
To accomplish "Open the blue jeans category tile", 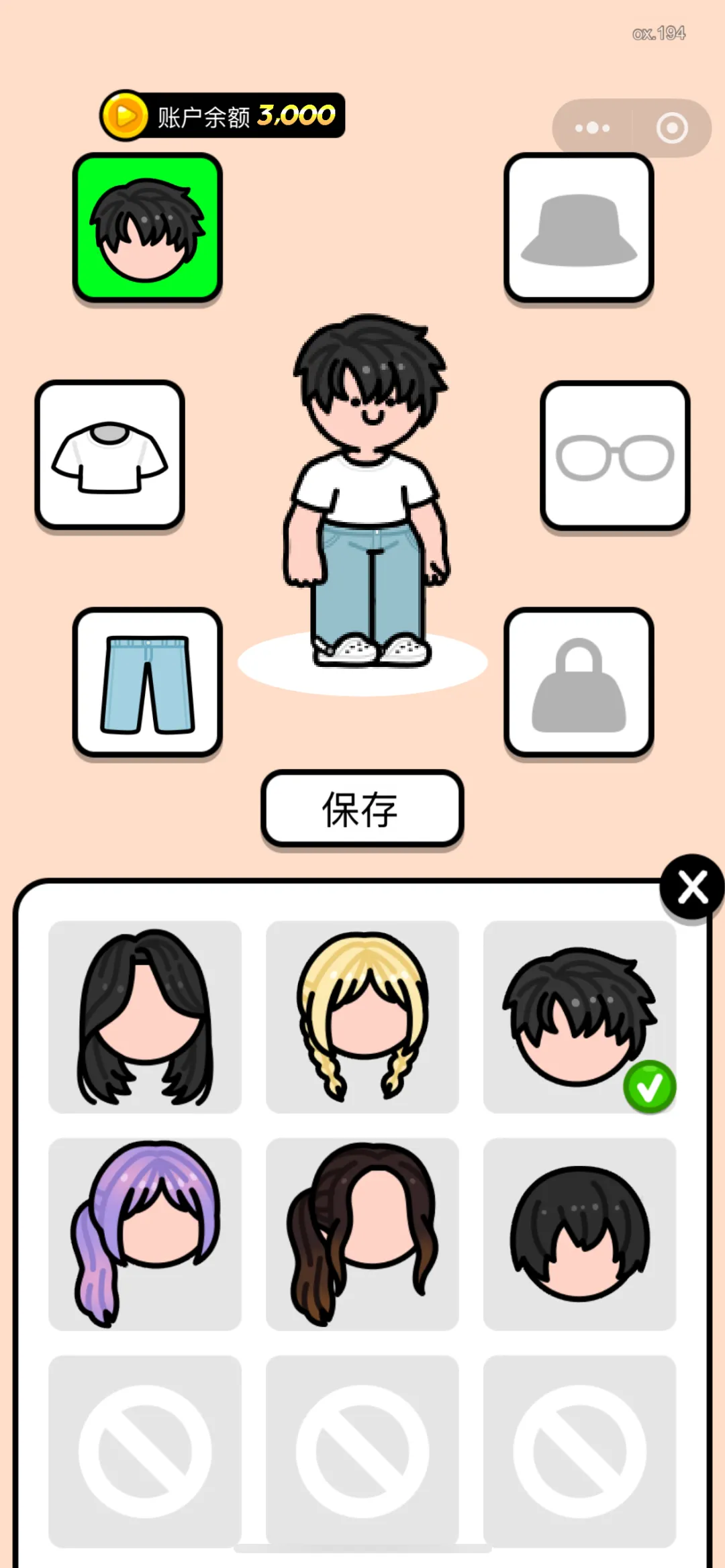I will pos(147,682).
